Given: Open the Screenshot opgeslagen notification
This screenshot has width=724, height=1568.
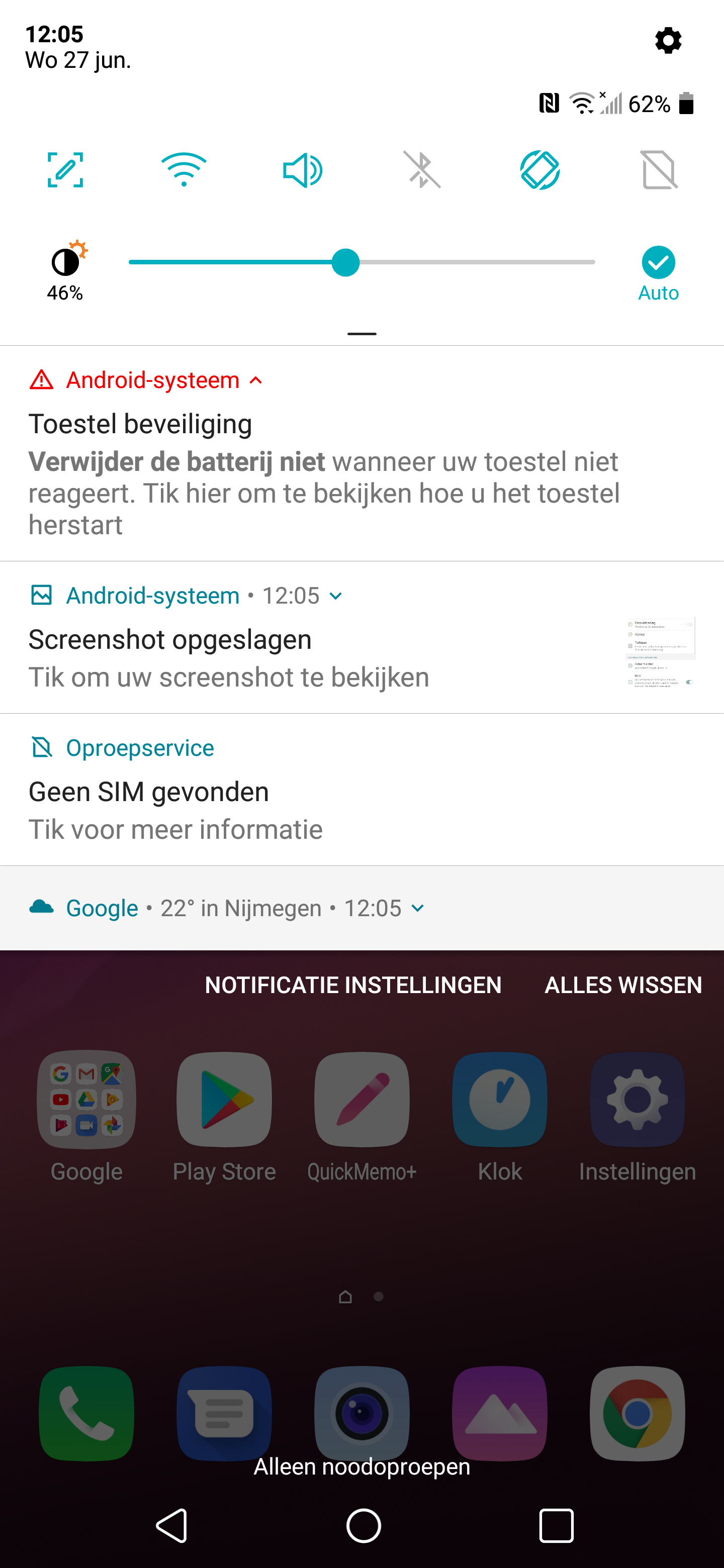Looking at the screenshot, I should click(x=361, y=637).
